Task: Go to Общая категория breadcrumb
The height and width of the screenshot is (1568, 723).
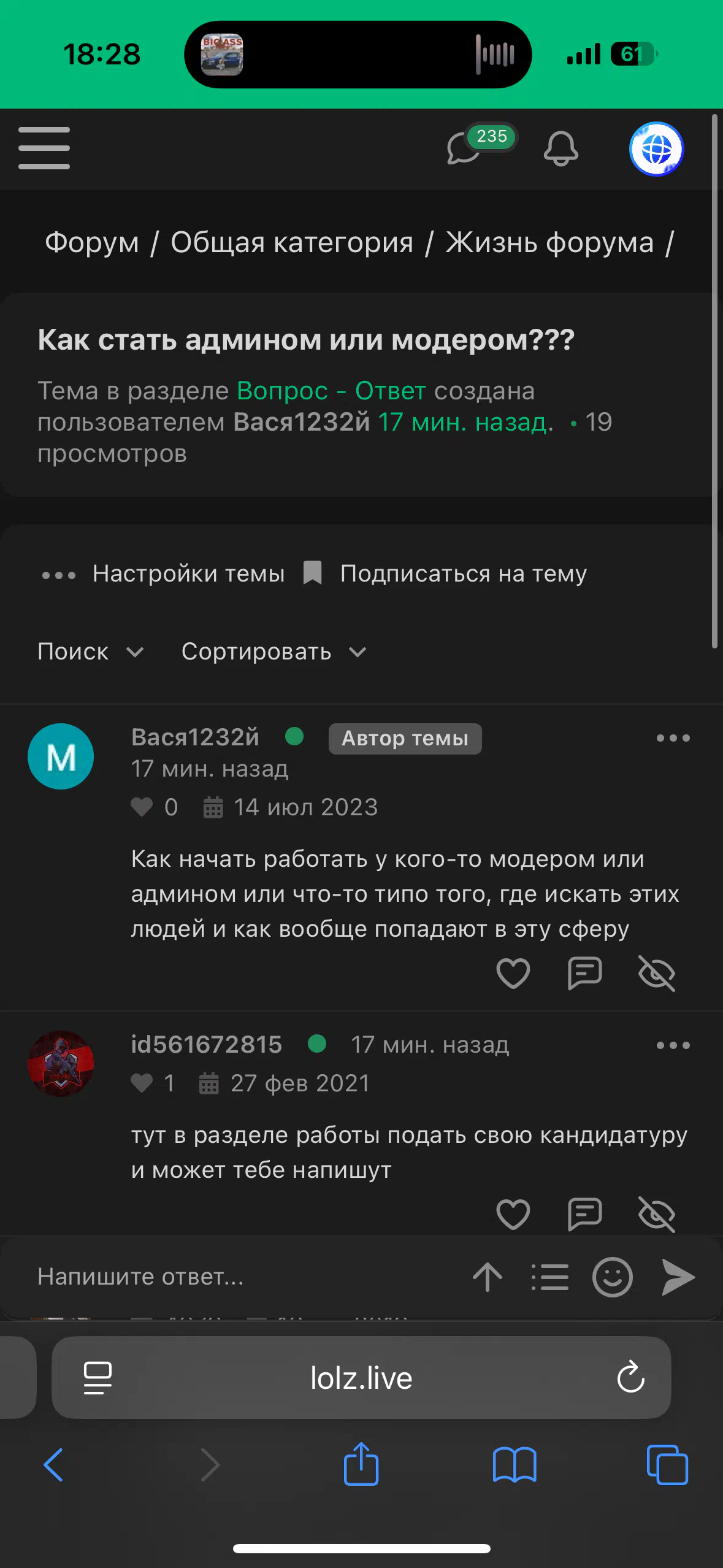Action: (292, 242)
